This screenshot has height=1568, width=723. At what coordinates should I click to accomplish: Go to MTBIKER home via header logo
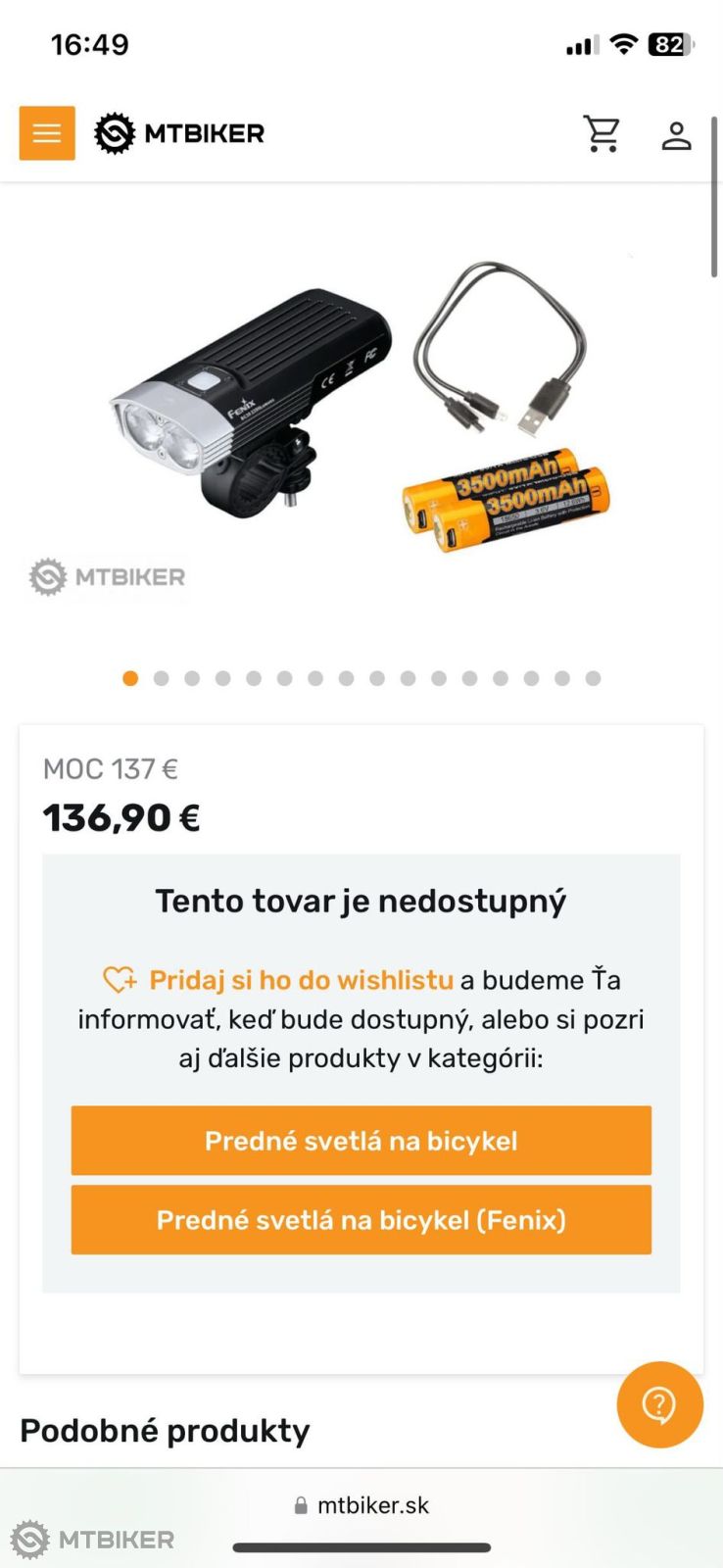pos(180,133)
